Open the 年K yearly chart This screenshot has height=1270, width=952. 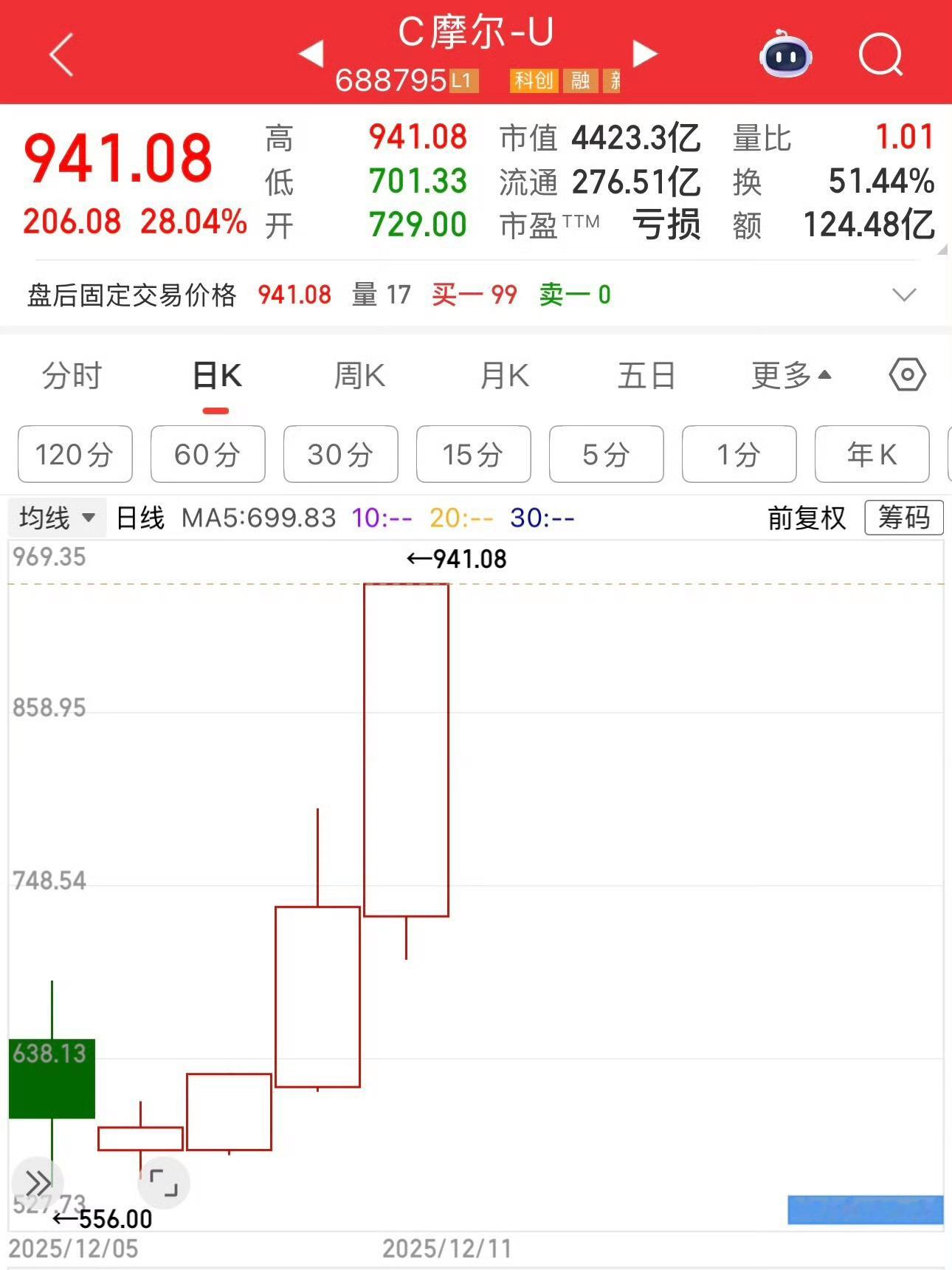[x=872, y=455]
